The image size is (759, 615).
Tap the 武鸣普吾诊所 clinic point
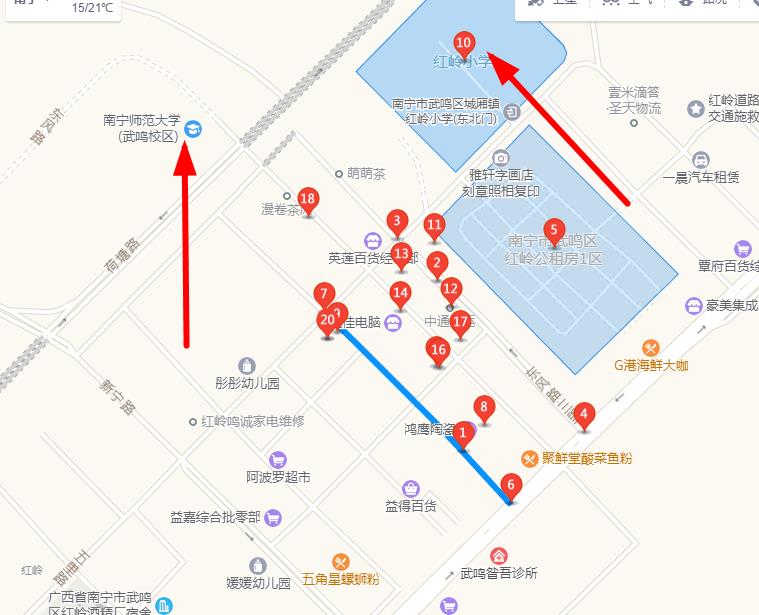(498, 556)
